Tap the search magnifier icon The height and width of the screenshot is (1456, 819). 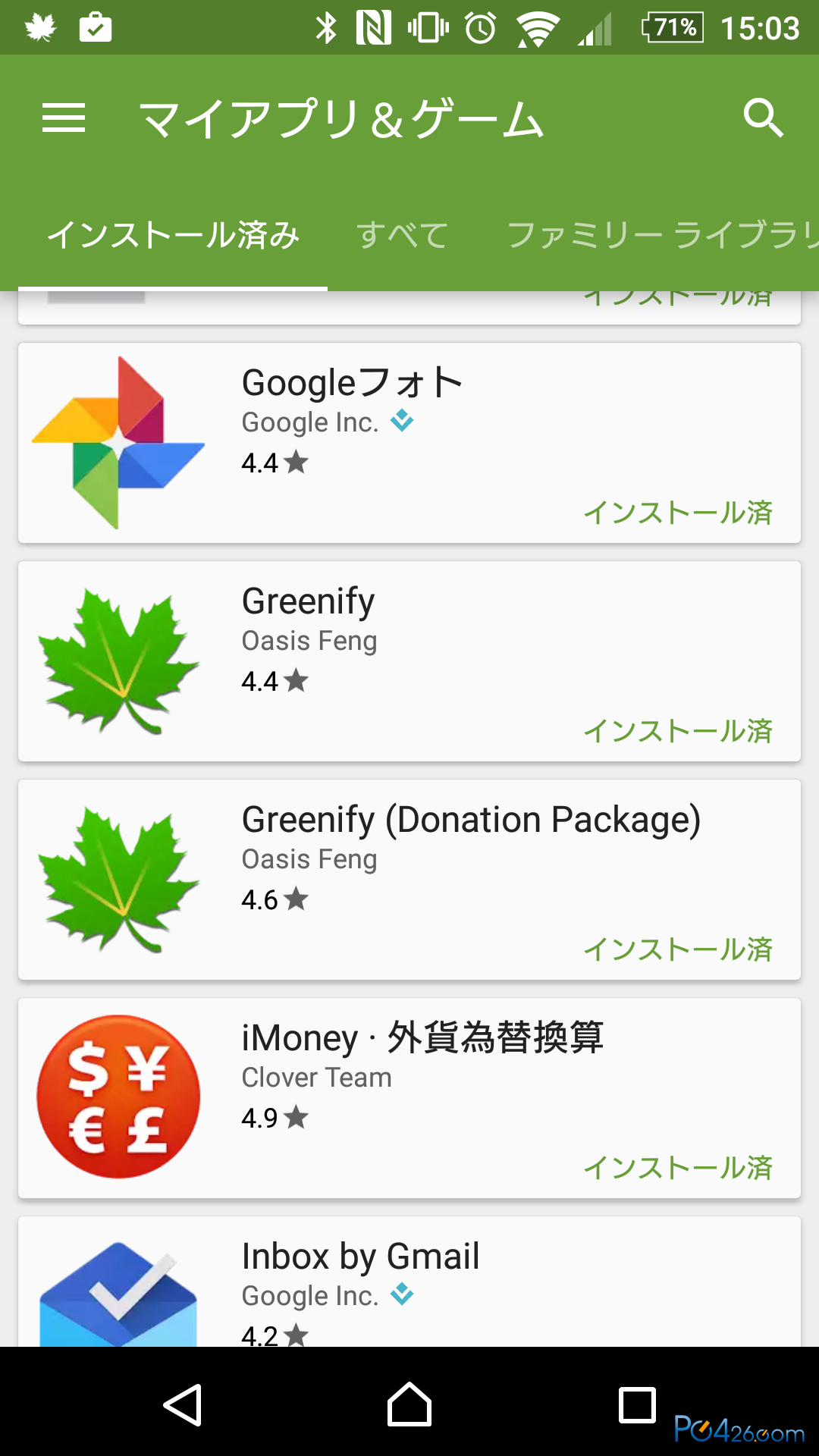[763, 118]
